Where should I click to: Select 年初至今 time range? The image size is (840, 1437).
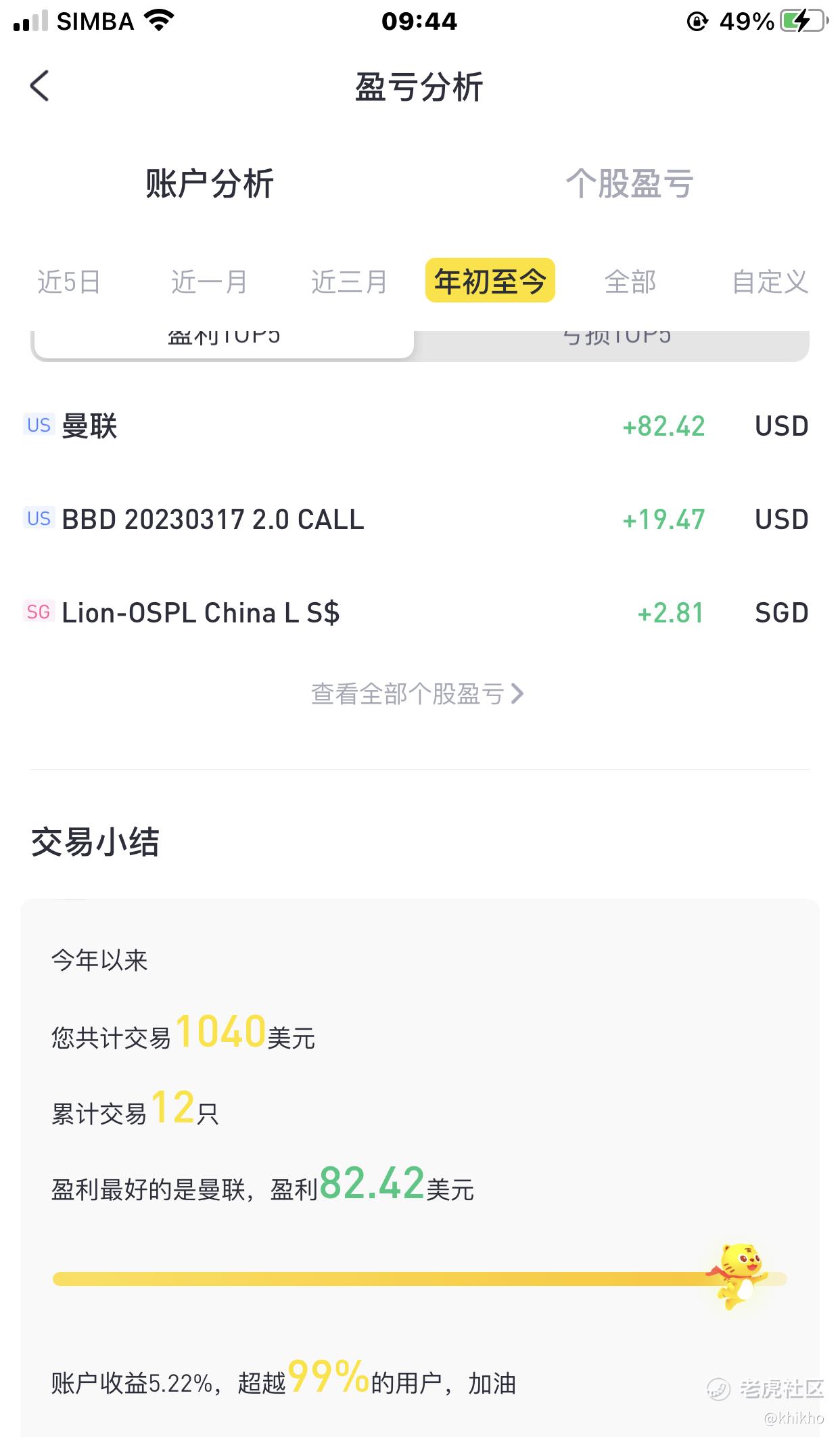pyautogui.click(x=490, y=280)
